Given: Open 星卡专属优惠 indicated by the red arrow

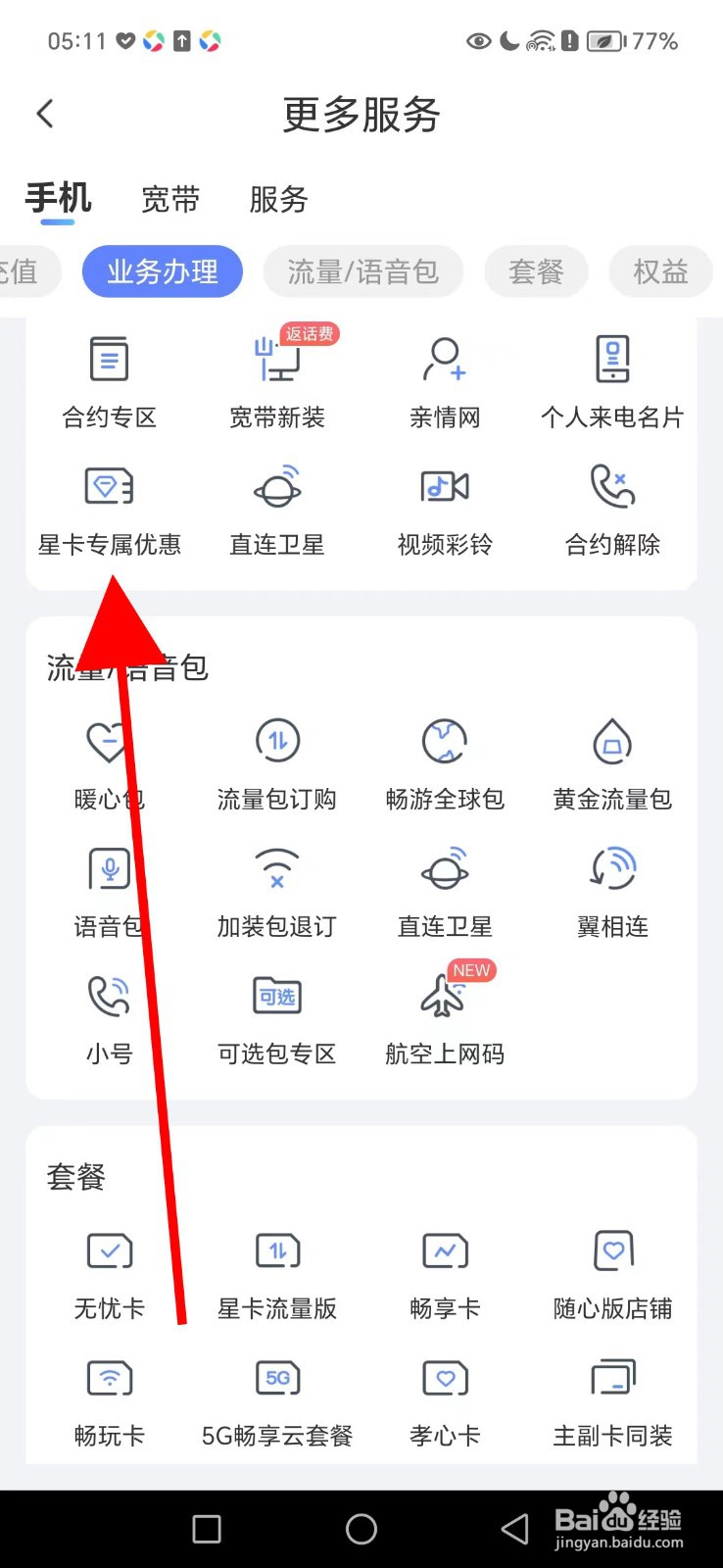Looking at the screenshot, I should (108, 505).
